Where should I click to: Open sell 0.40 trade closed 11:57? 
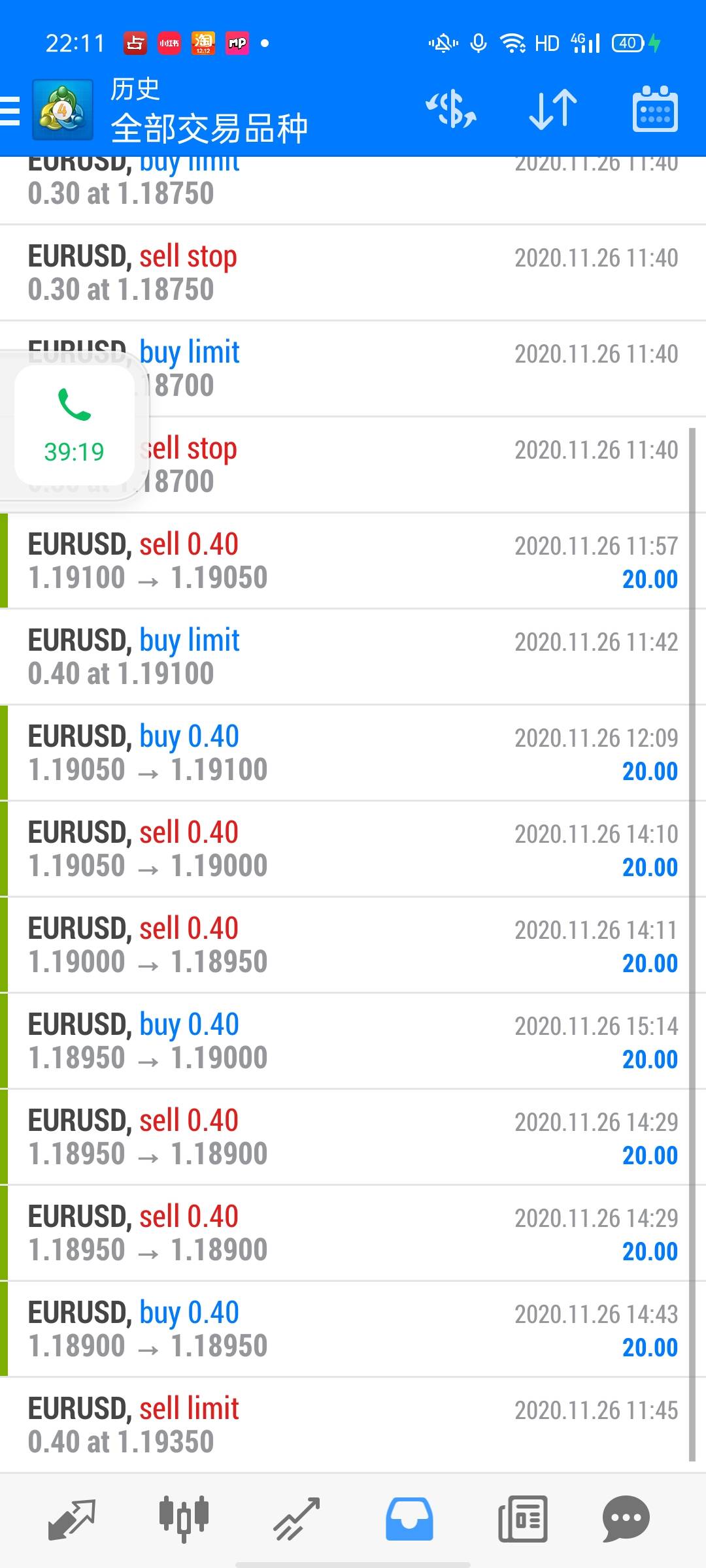pos(353,561)
